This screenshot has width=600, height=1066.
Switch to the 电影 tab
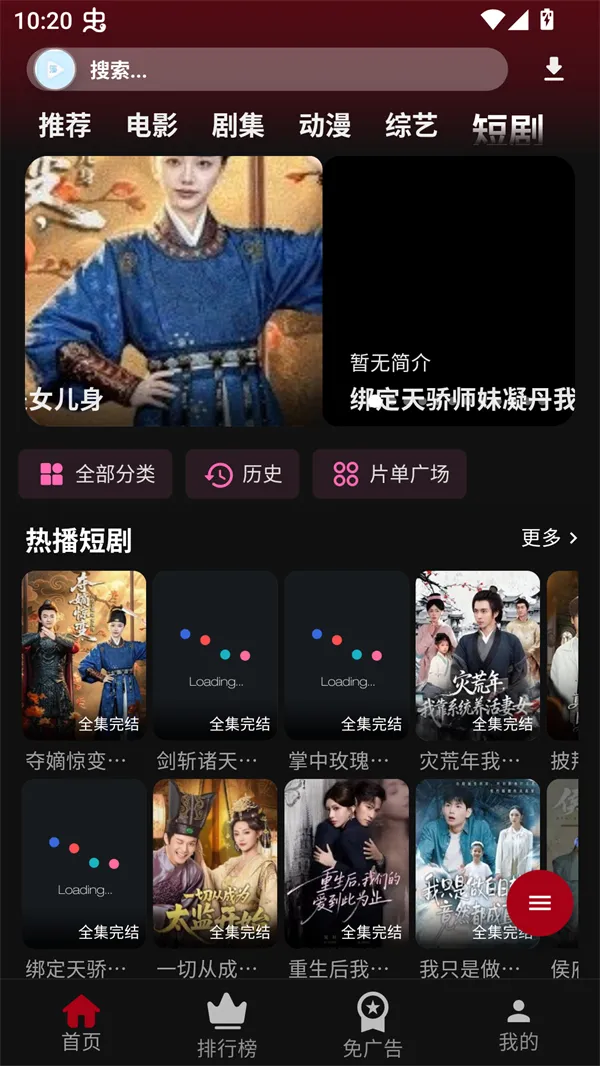tap(152, 126)
